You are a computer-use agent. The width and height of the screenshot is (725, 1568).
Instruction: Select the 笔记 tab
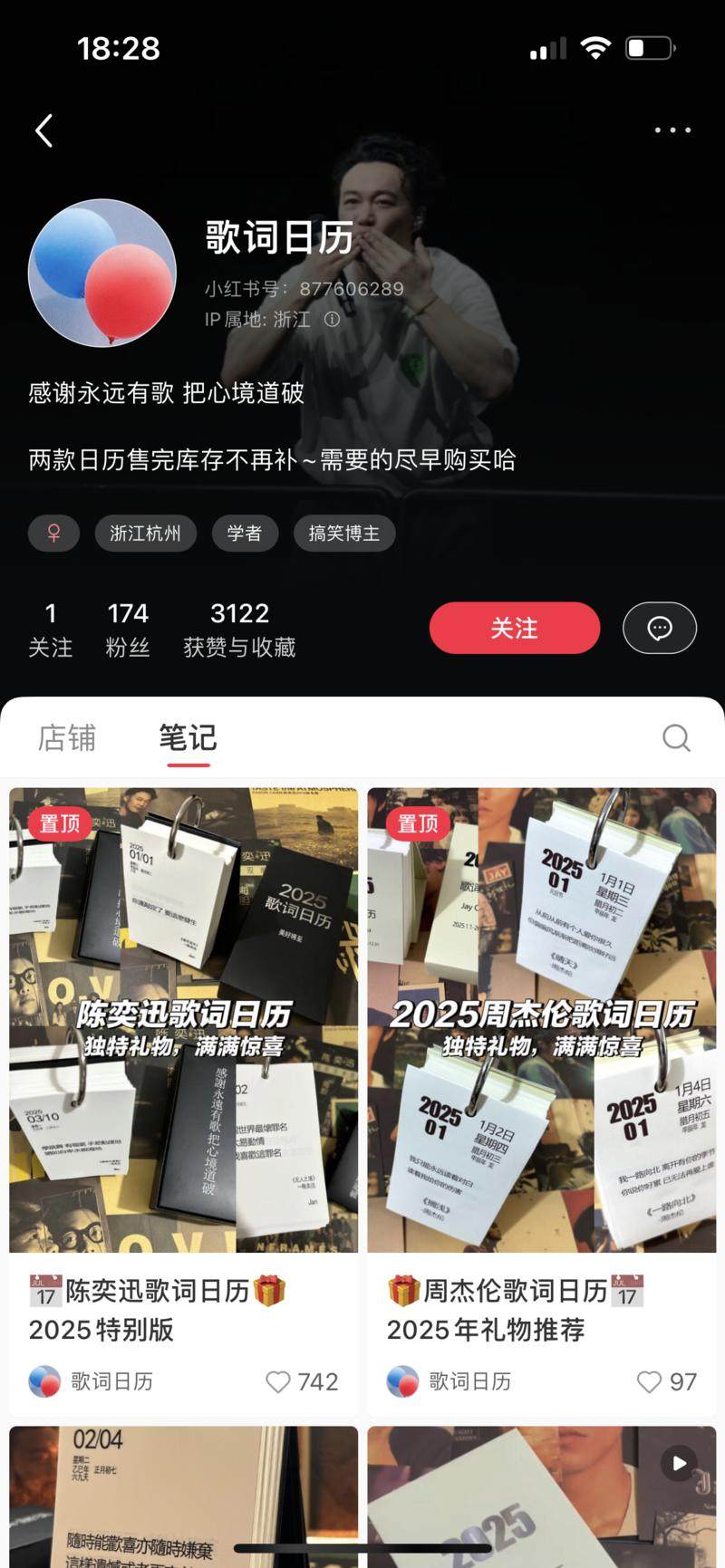pyautogui.click(x=188, y=738)
